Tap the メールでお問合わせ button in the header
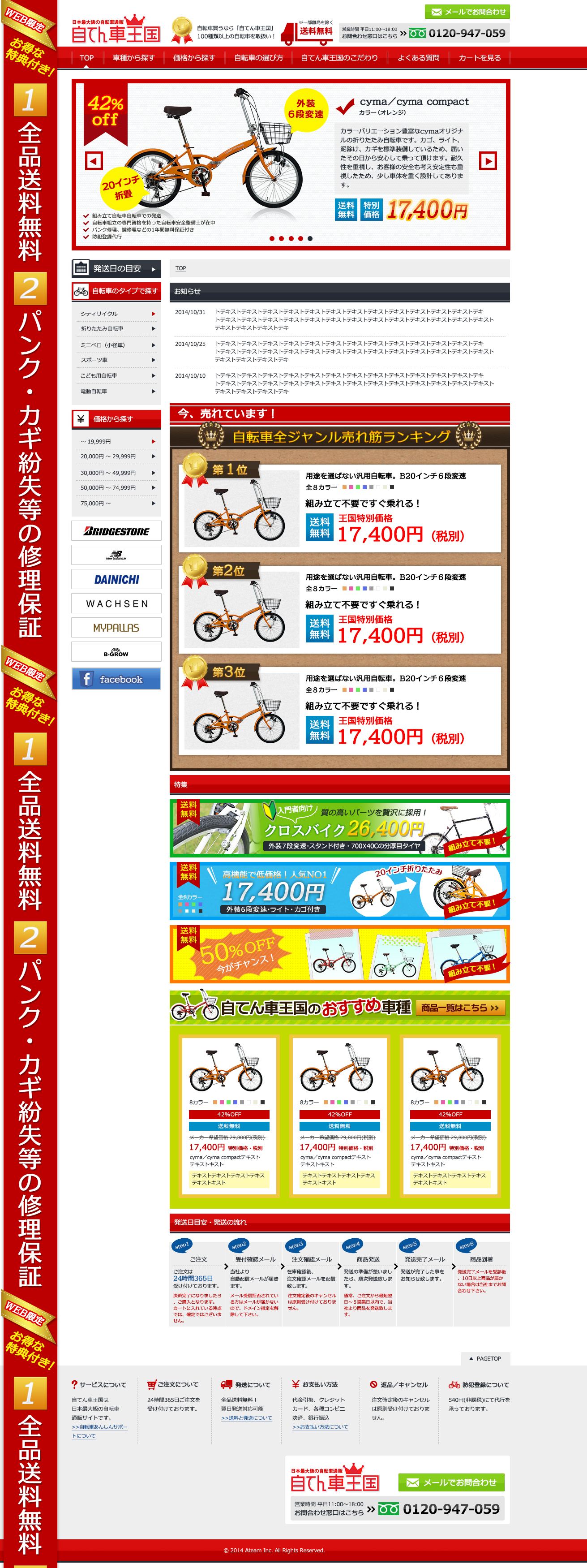Viewport: 587px width, 1568px height. (x=467, y=12)
